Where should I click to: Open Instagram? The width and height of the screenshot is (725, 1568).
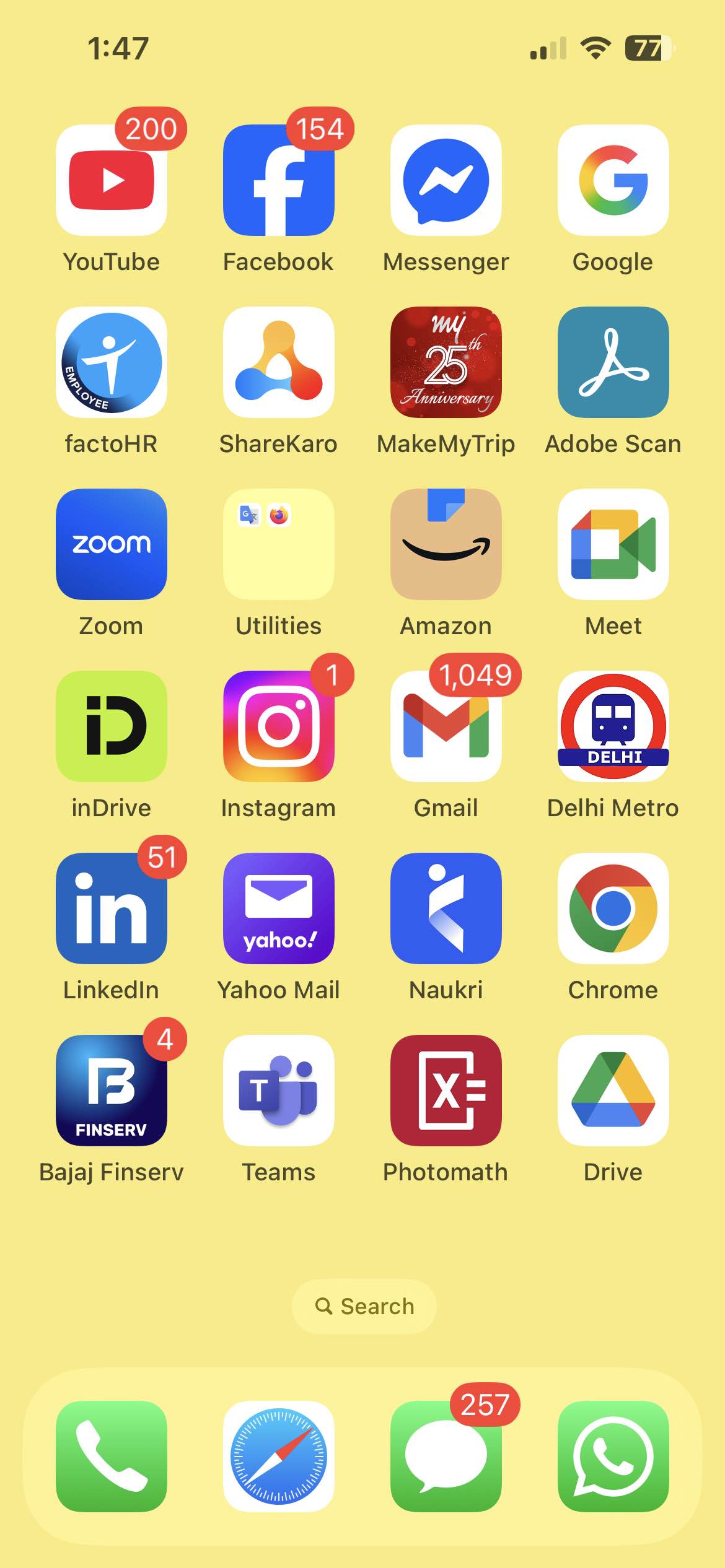[279, 726]
